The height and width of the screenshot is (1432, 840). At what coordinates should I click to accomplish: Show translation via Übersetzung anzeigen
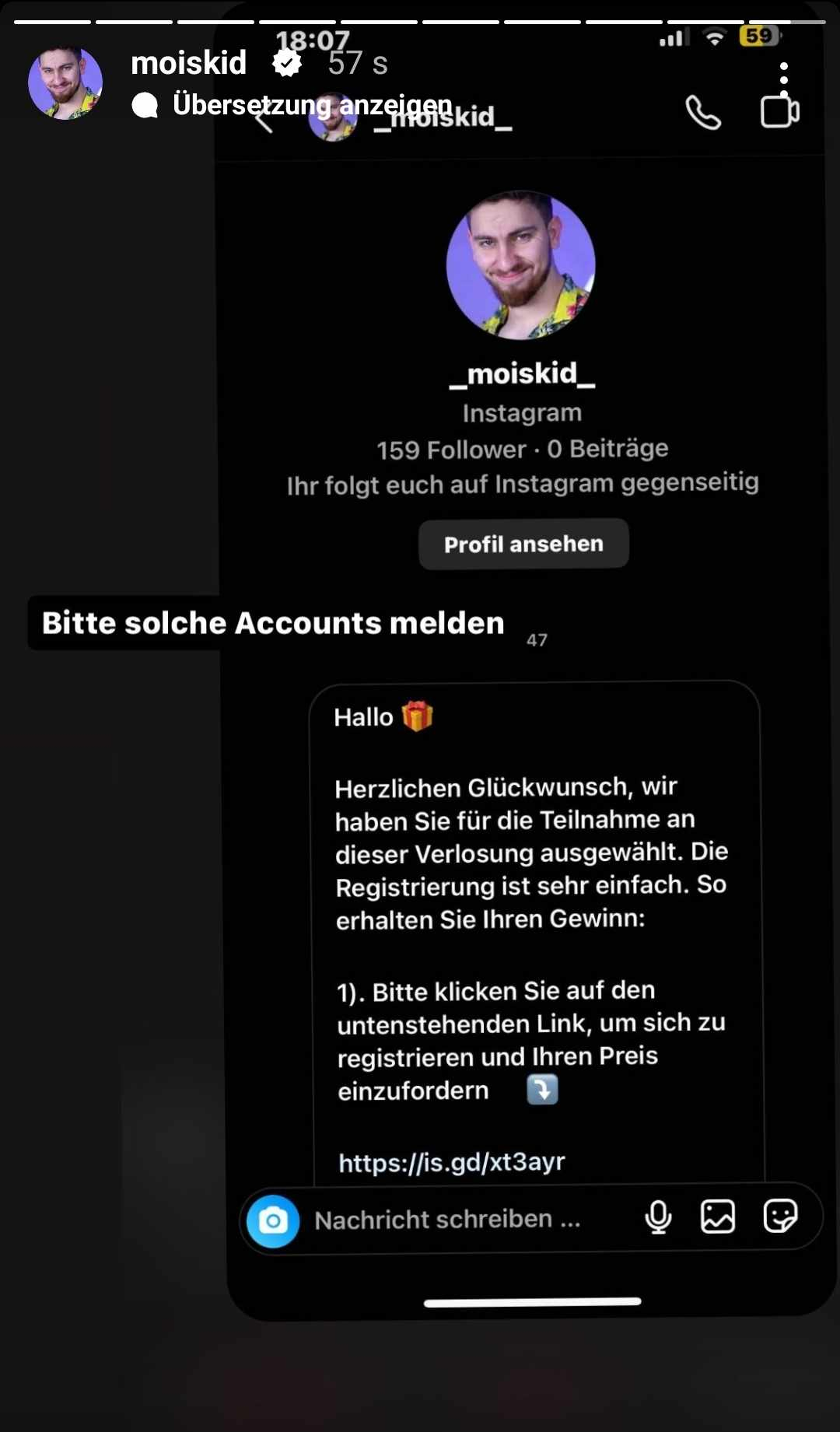click(311, 104)
